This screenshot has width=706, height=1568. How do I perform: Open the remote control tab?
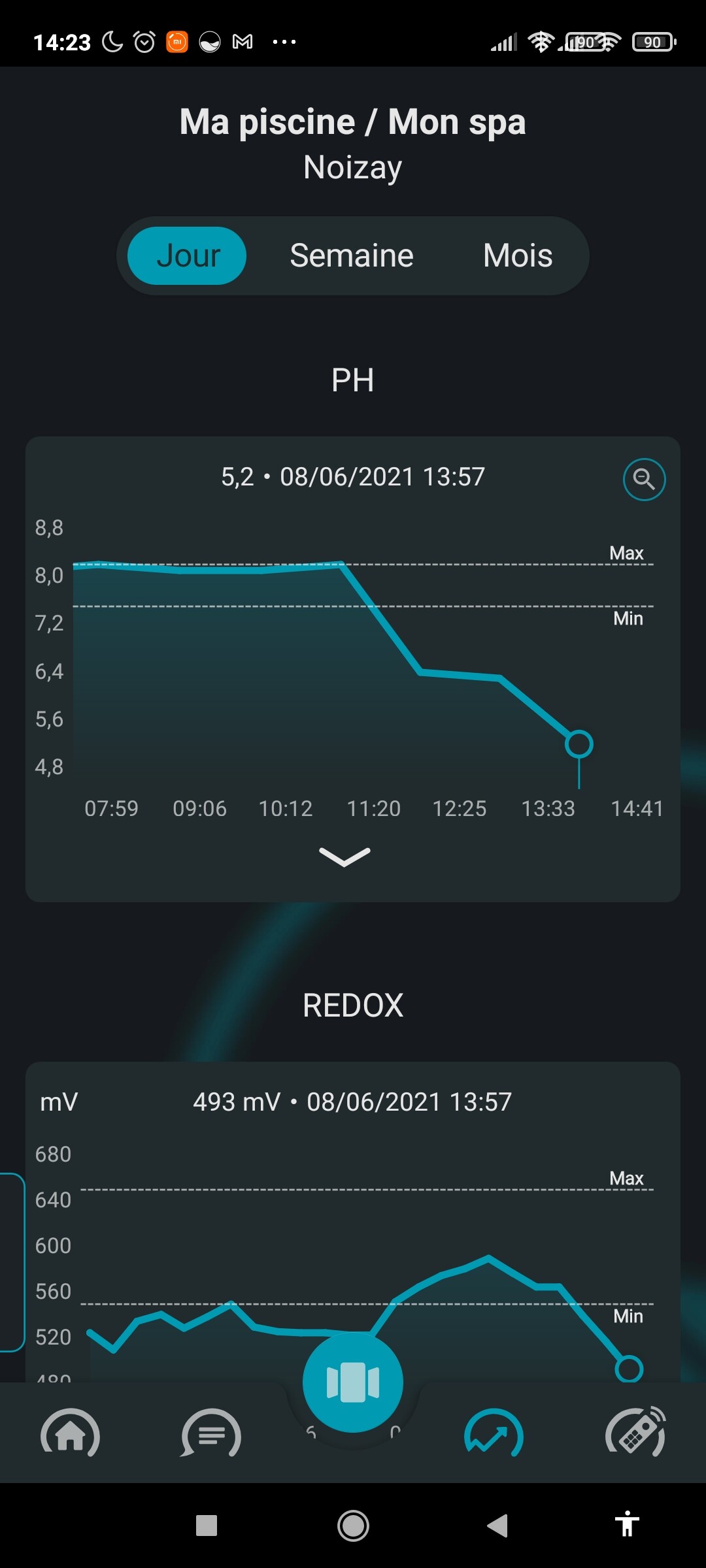pos(635,1434)
